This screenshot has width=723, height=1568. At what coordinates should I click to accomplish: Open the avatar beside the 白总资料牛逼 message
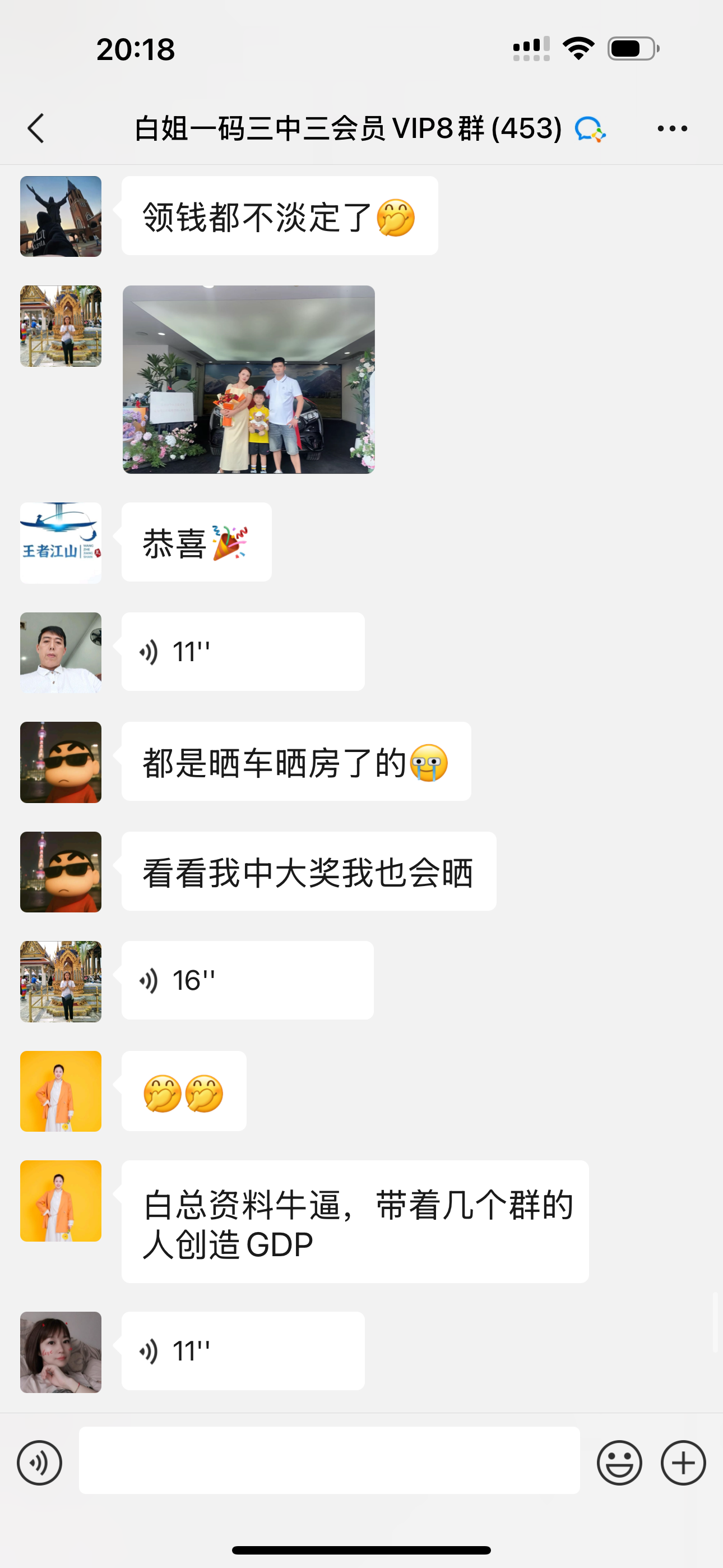(x=61, y=1201)
